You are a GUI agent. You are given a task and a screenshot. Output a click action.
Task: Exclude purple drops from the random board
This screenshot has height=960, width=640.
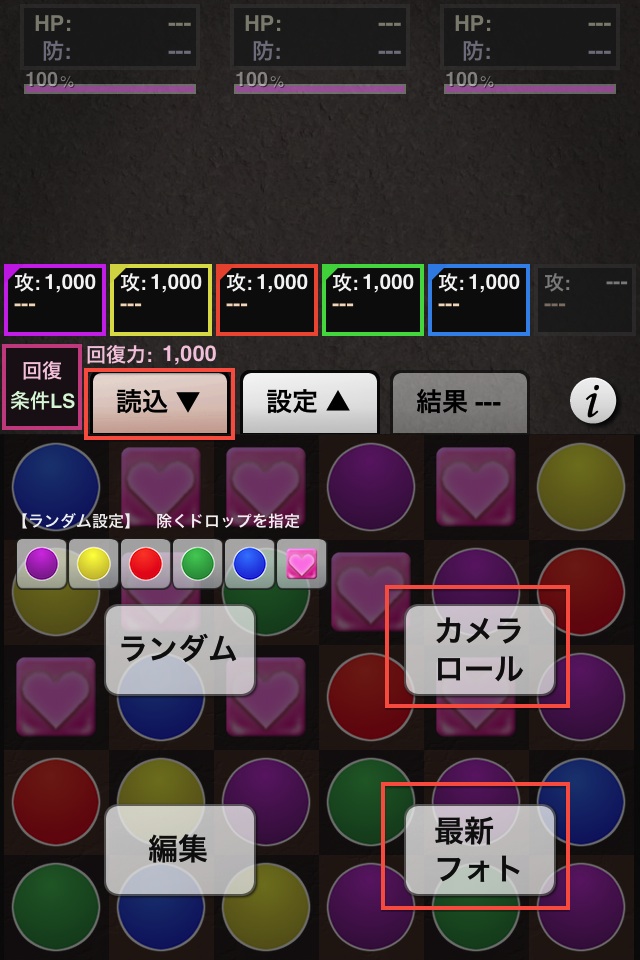[x=42, y=564]
